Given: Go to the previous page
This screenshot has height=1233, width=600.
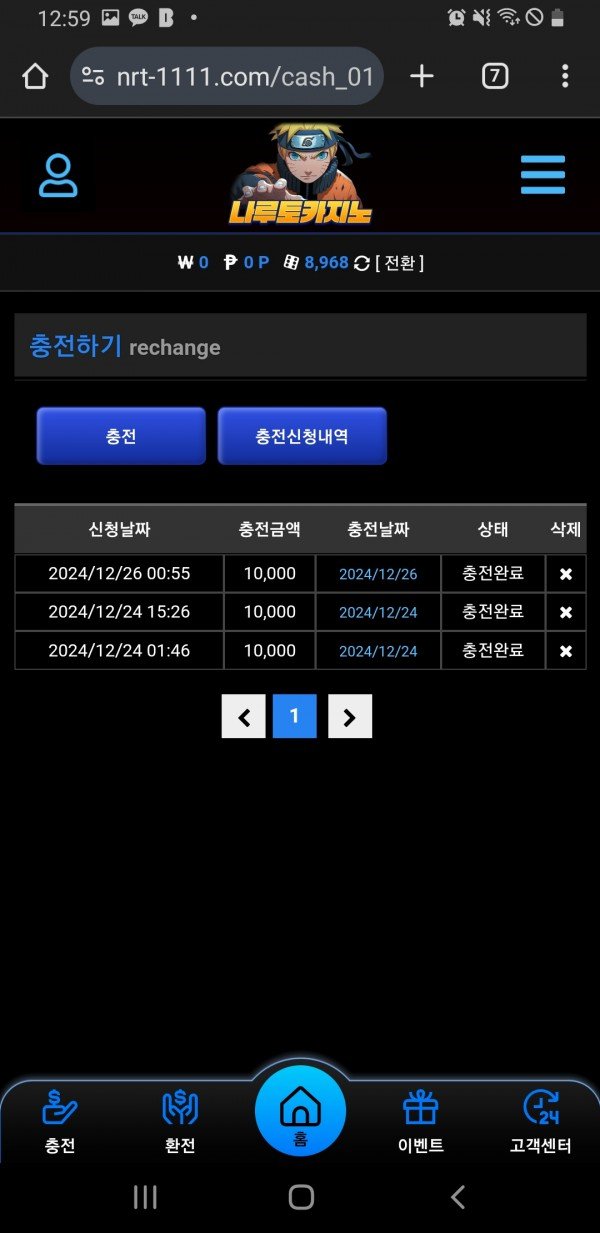Looking at the screenshot, I should 244,716.
